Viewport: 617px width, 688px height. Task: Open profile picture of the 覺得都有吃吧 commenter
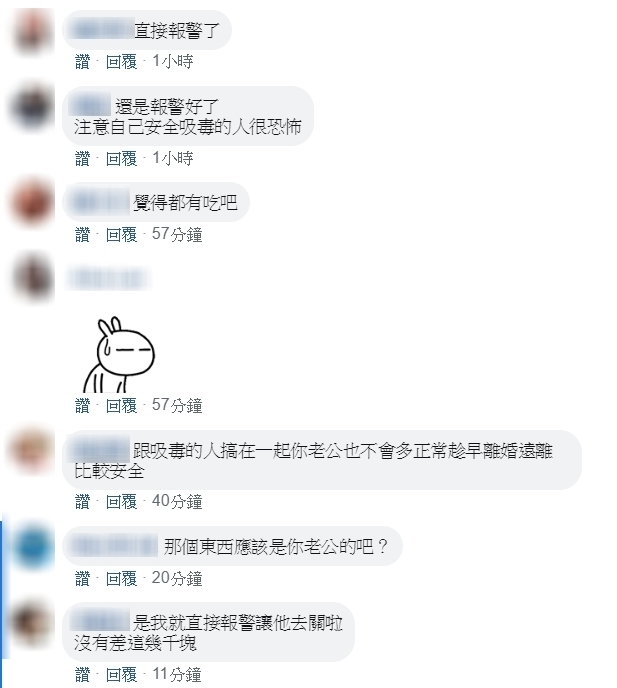click(32, 204)
